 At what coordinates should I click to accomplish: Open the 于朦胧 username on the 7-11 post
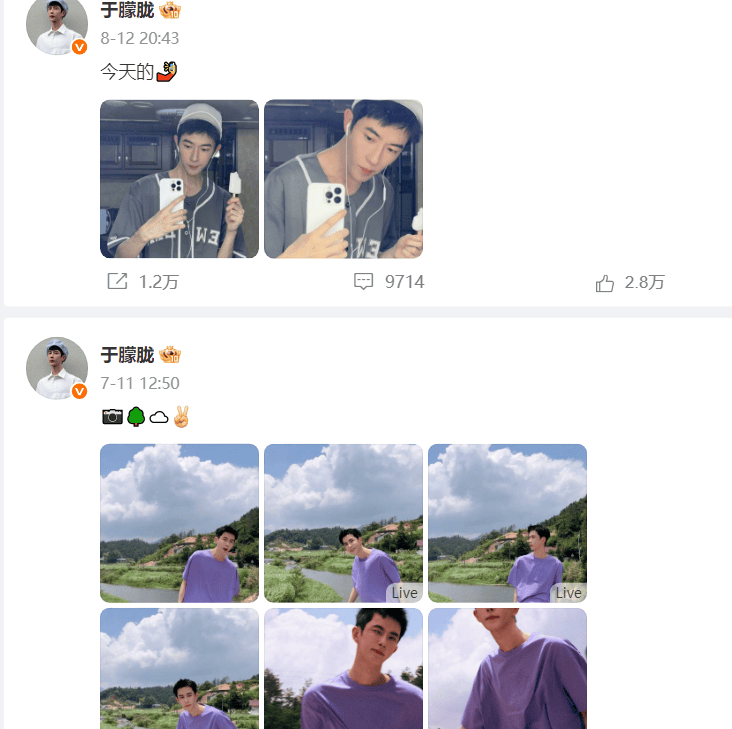coord(127,355)
